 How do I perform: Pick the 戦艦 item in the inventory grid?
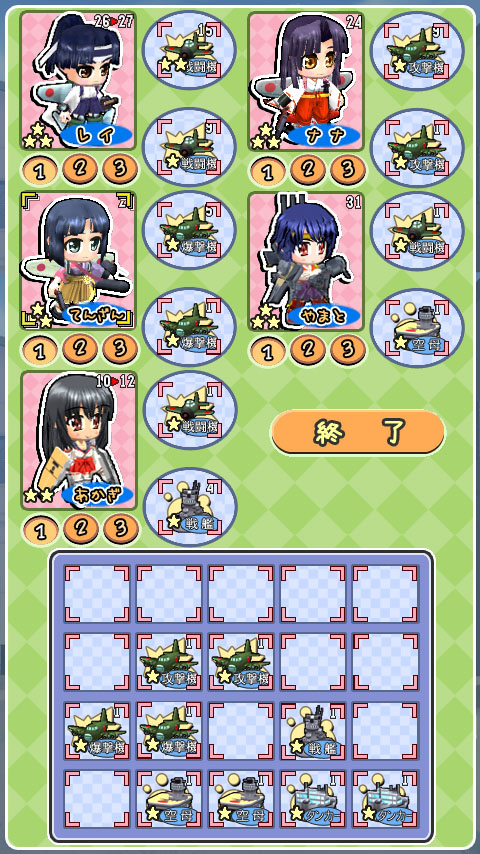(313, 731)
